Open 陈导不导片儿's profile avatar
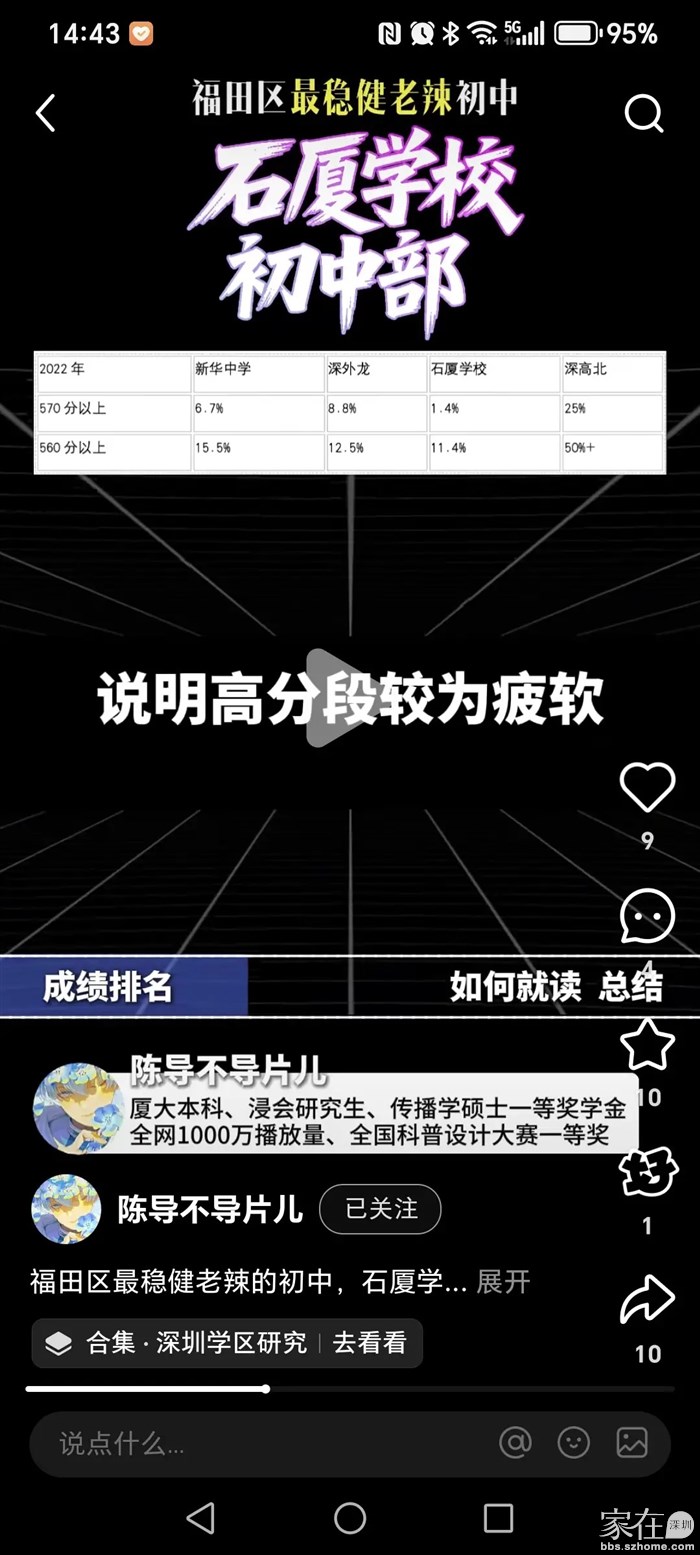Screen dimensions: 700x1555 [67, 1209]
